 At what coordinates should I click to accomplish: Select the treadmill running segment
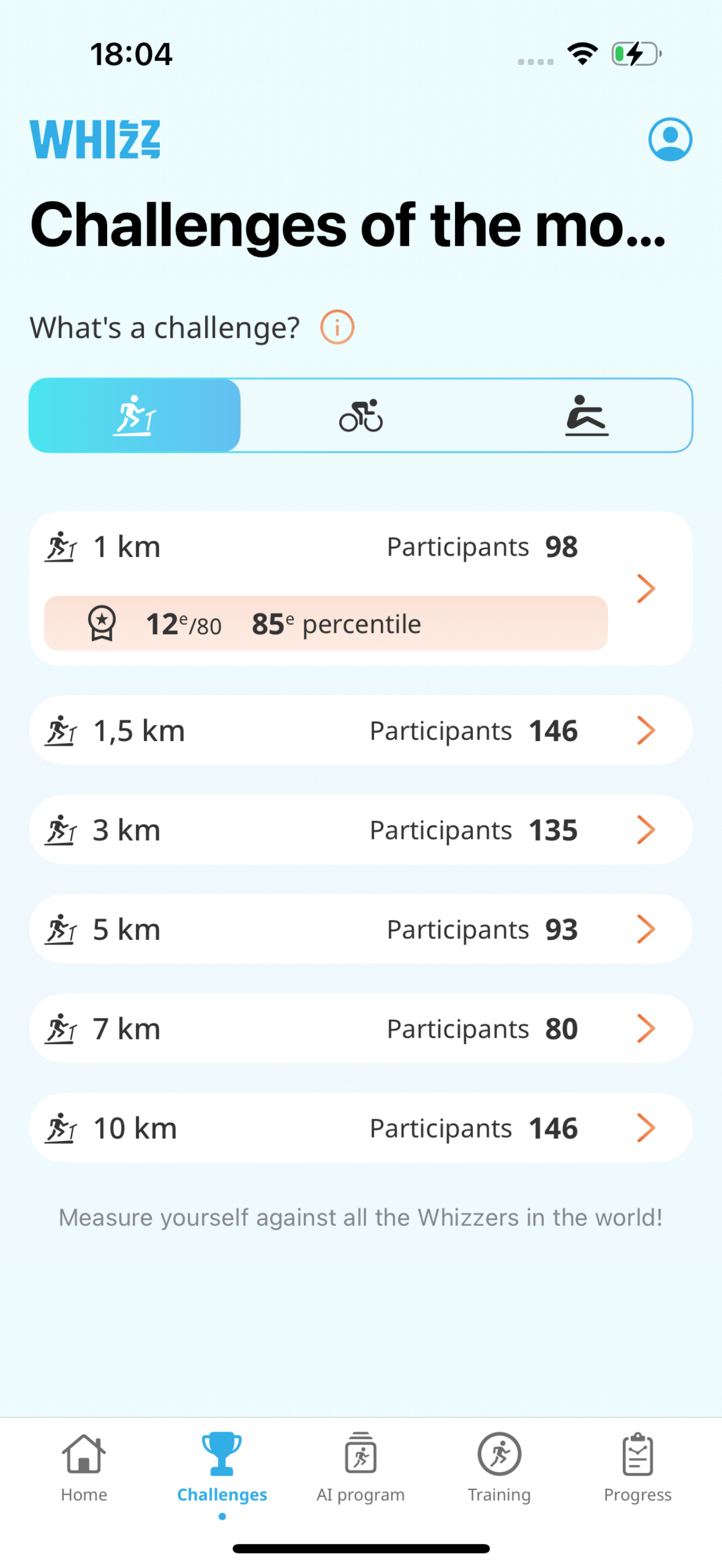pyautogui.click(x=135, y=415)
